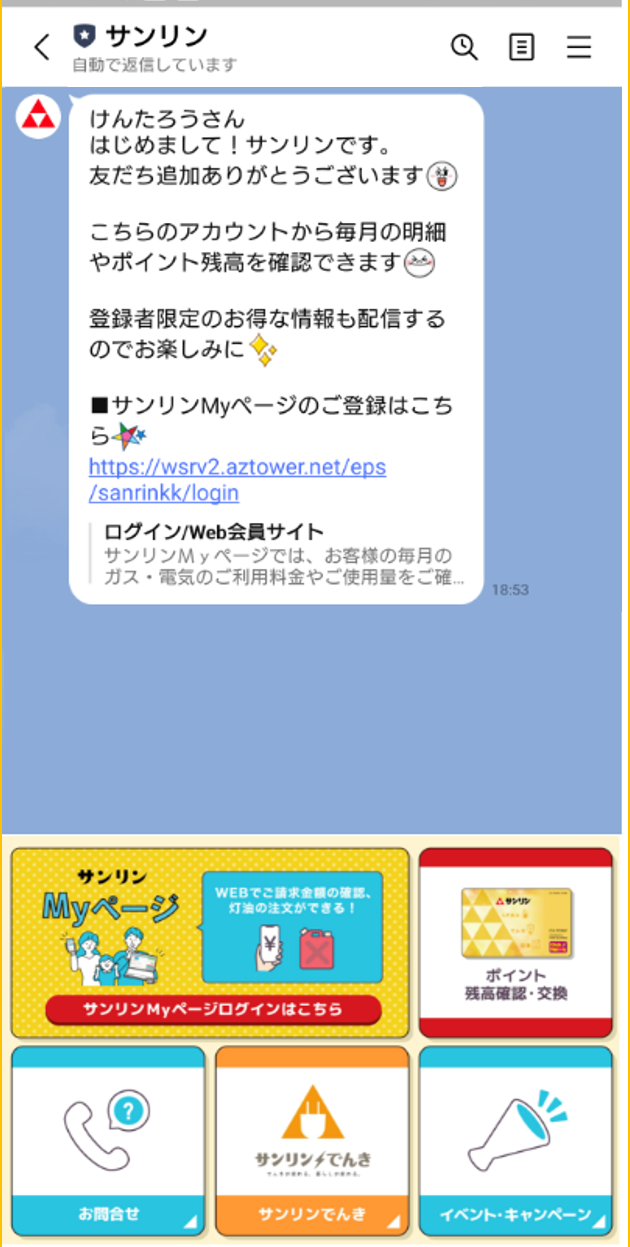Open the wsrv2.aztower.net login link

(237, 480)
